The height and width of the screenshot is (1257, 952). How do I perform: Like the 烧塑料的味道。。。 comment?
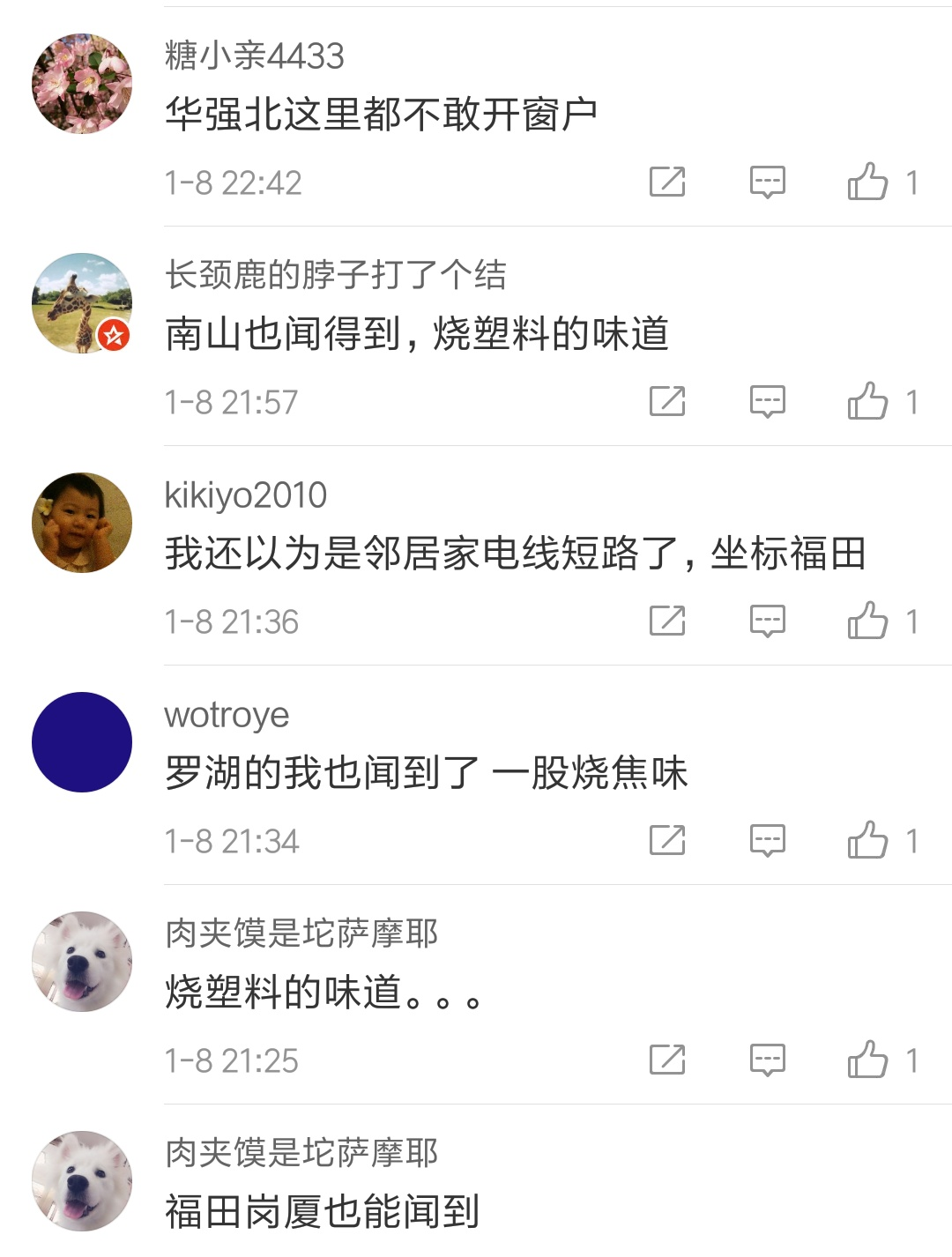click(868, 1060)
